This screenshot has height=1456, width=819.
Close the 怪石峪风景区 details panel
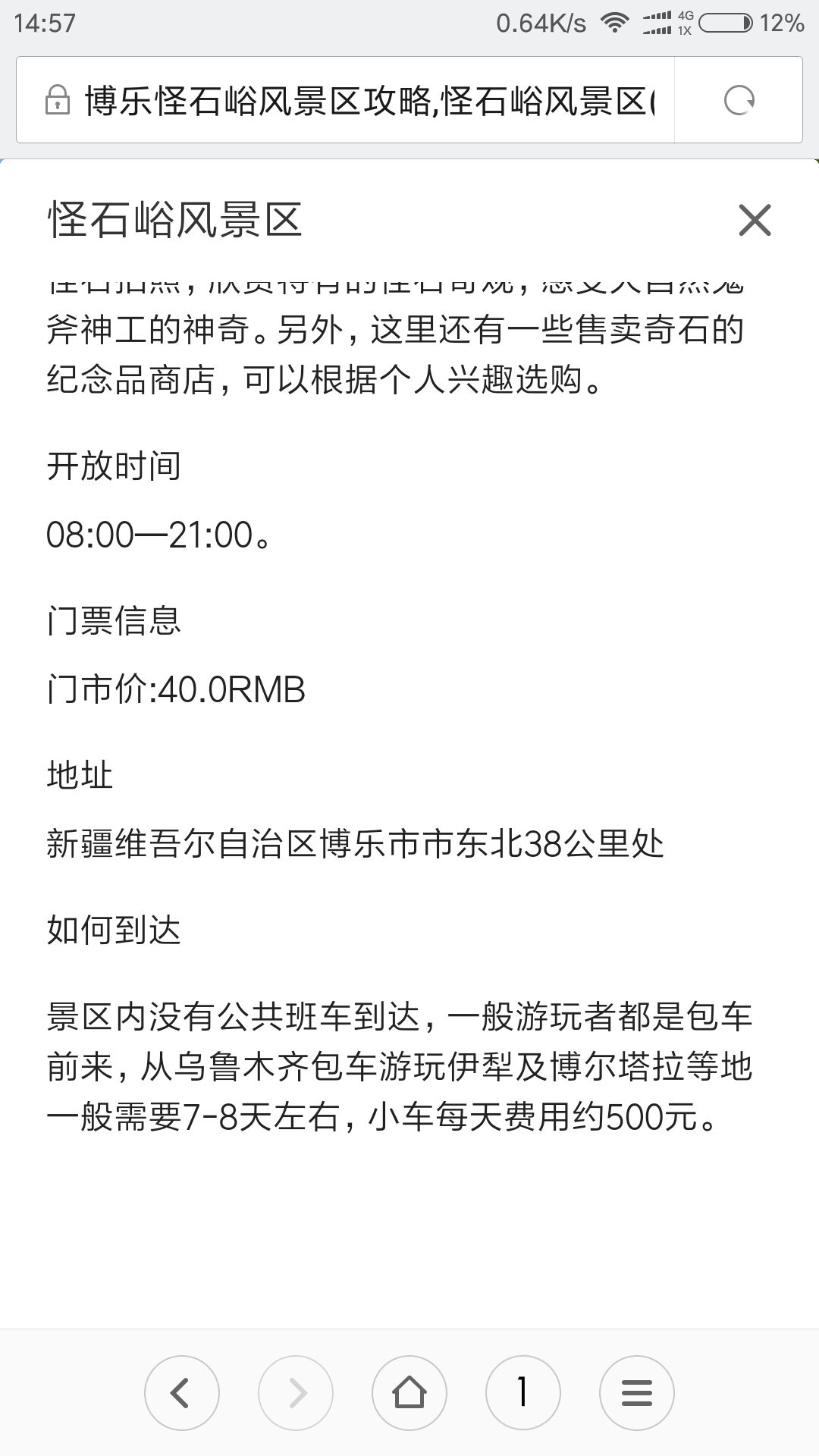tap(754, 221)
